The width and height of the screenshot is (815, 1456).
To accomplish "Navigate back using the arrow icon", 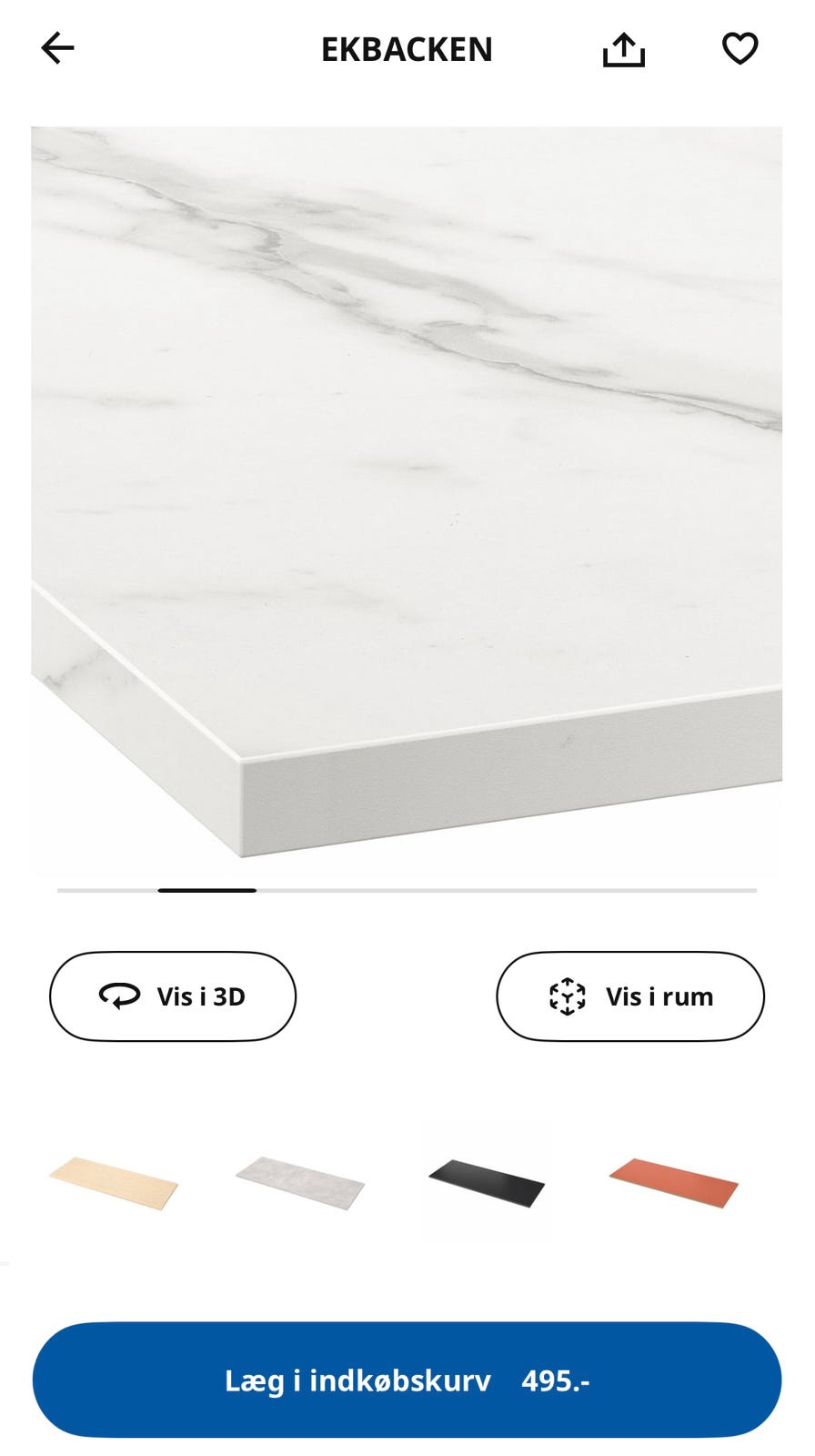I will coord(57,47).
